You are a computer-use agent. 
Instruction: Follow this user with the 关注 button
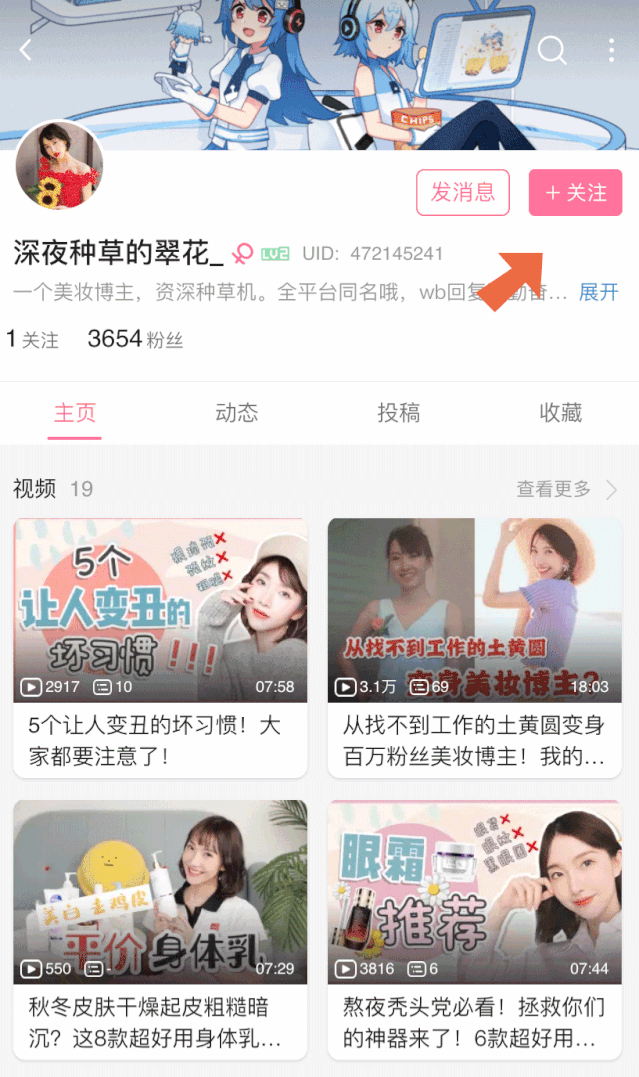575,193
